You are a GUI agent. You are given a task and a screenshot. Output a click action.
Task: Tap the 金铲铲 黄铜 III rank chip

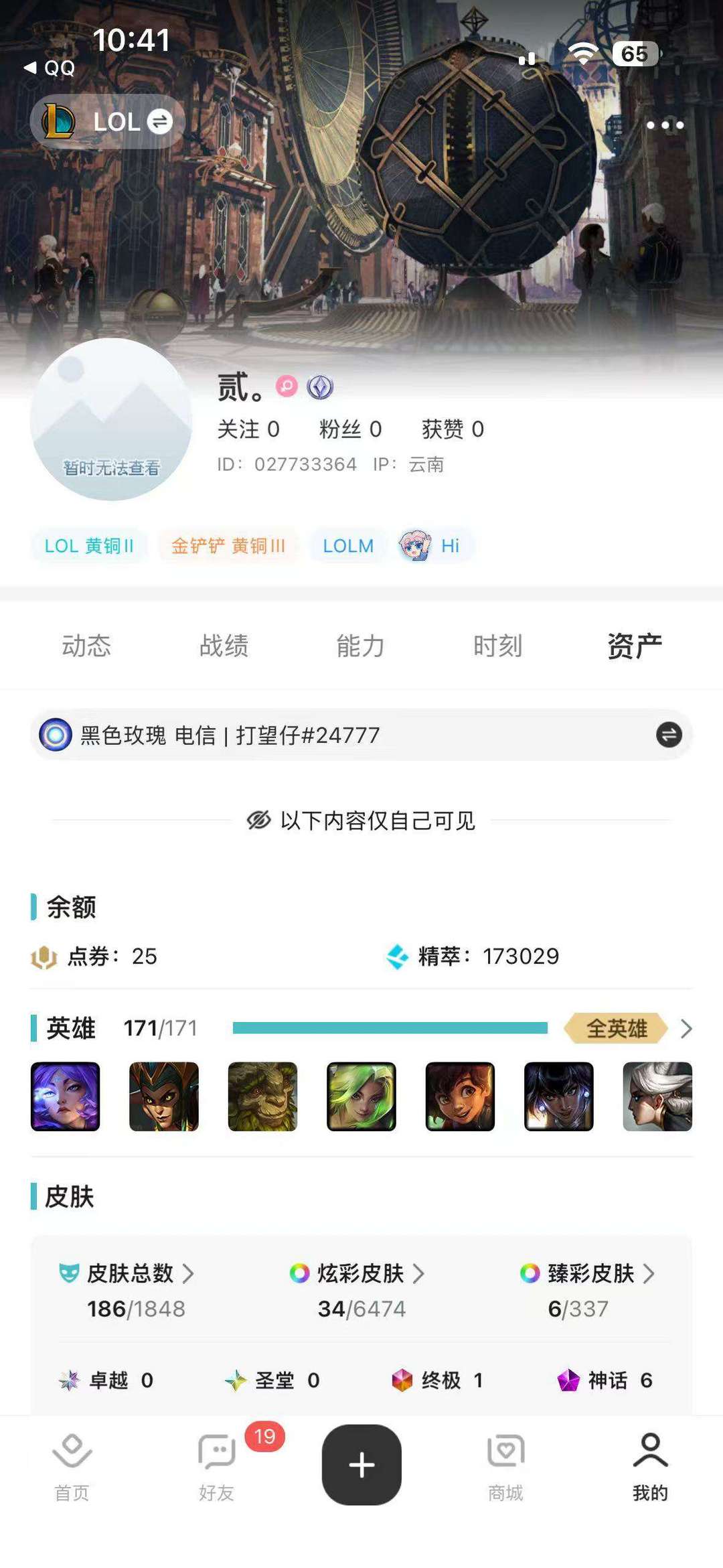click(228, 546)
